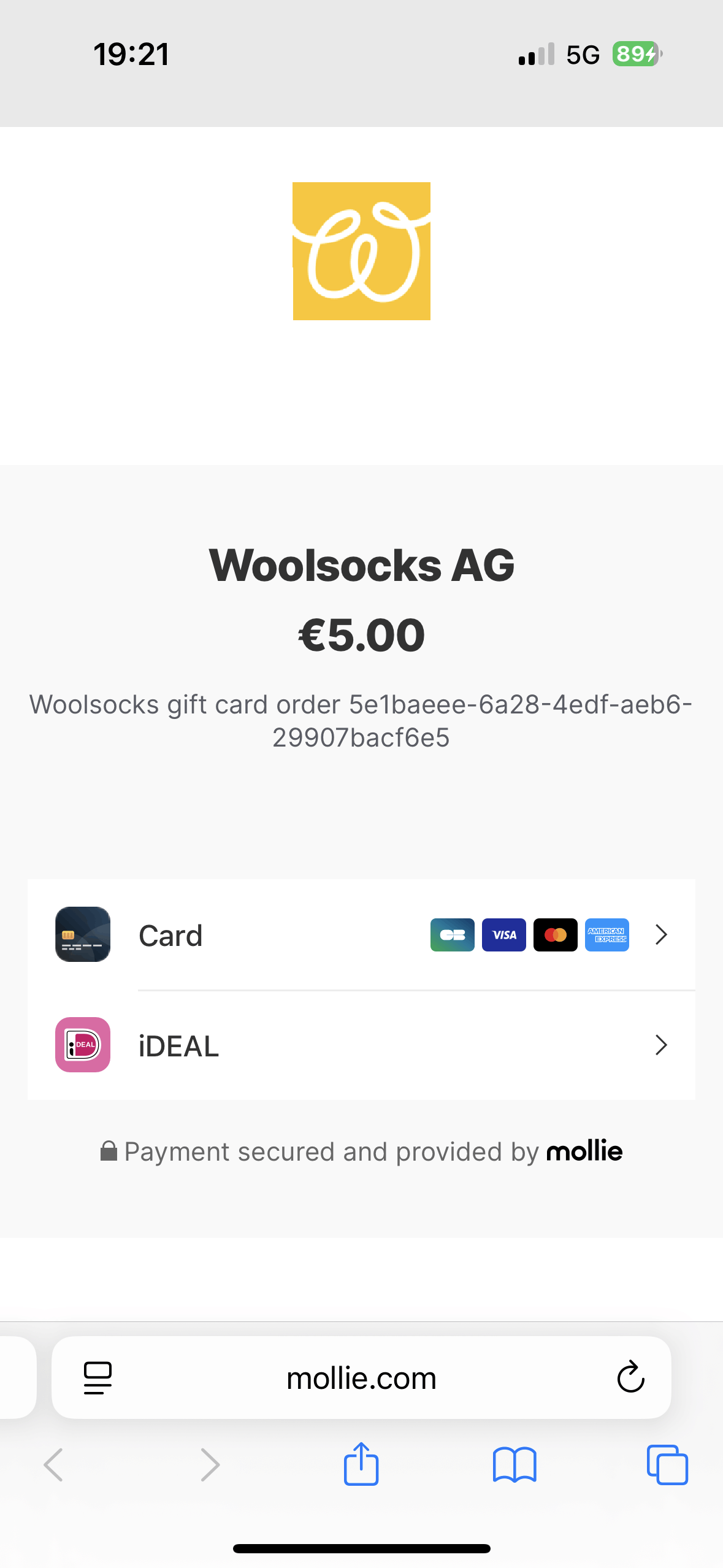This screenshot has width=723, height=1568.
Task: Show all open tabs
Action: tap(667, 1465)
